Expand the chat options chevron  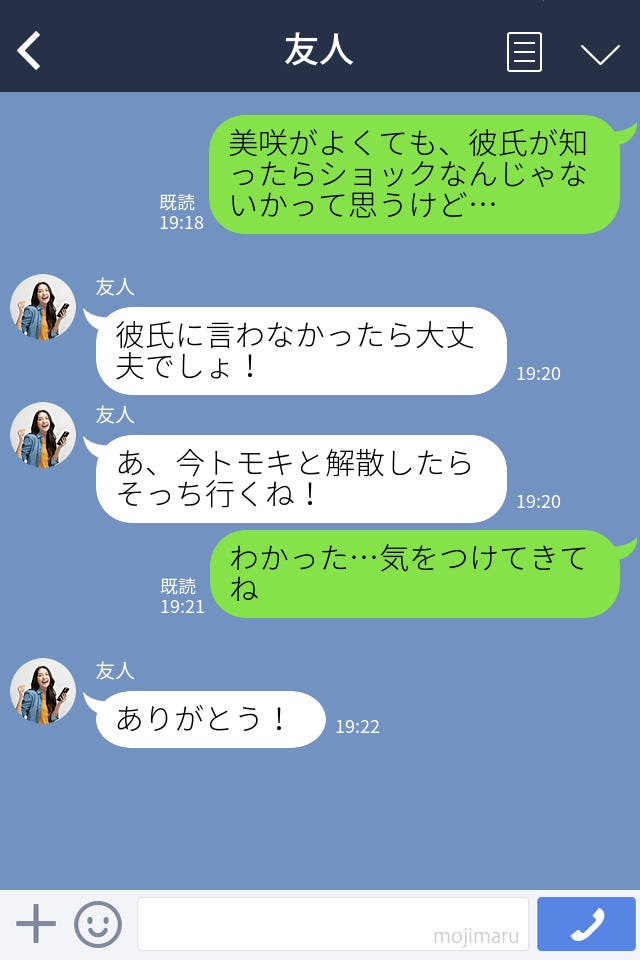point(600,53)
